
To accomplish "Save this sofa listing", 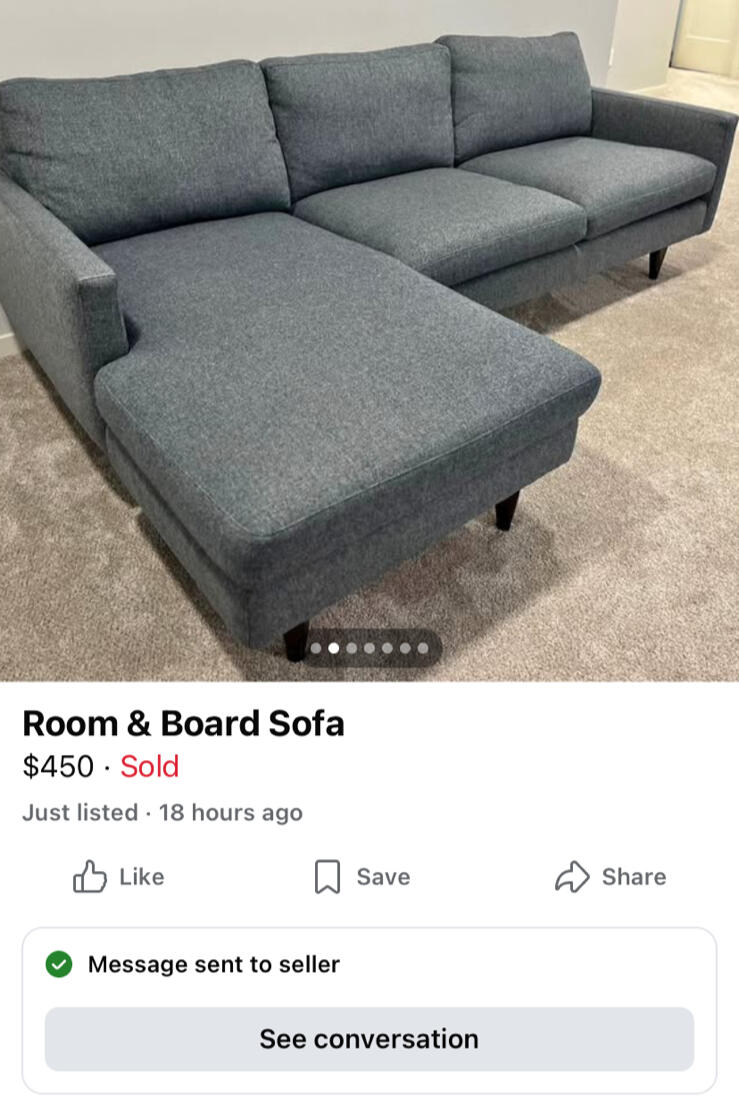I will (x=361, y=877).
